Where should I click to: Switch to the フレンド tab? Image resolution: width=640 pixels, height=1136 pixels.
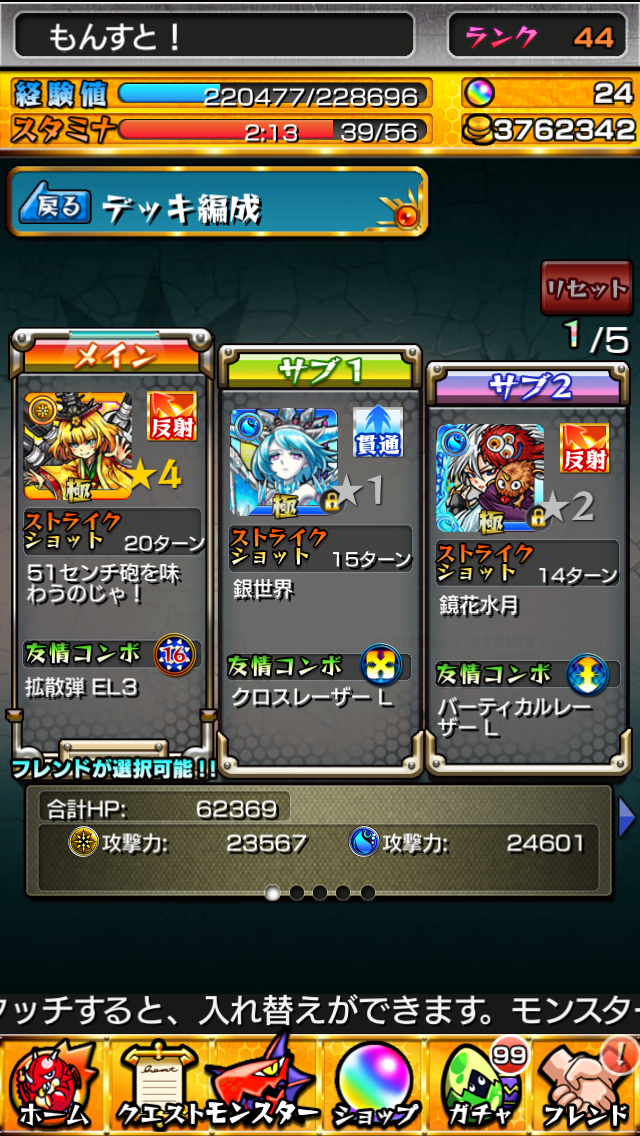(x=588, y=1086)
